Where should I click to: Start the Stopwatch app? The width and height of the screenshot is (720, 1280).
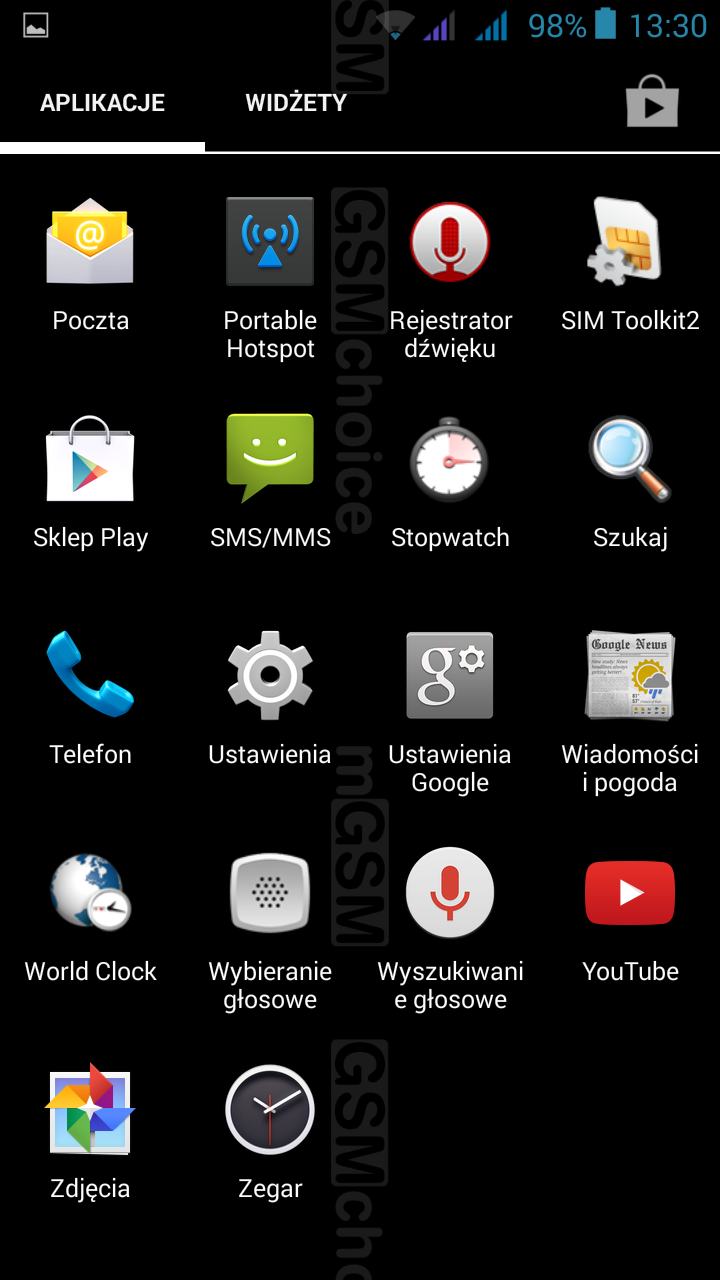coord(450,460)
